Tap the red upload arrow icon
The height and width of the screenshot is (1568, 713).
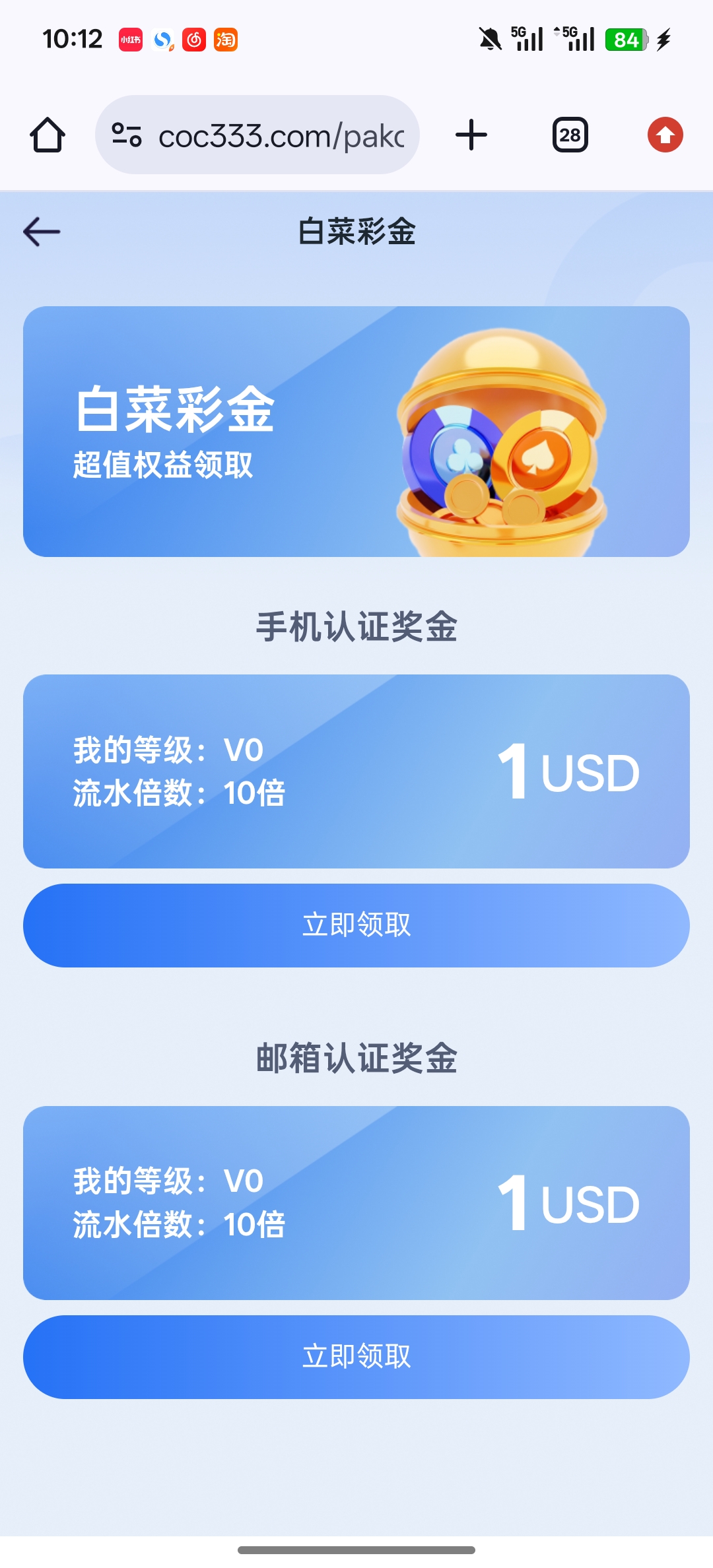point(665,135)
